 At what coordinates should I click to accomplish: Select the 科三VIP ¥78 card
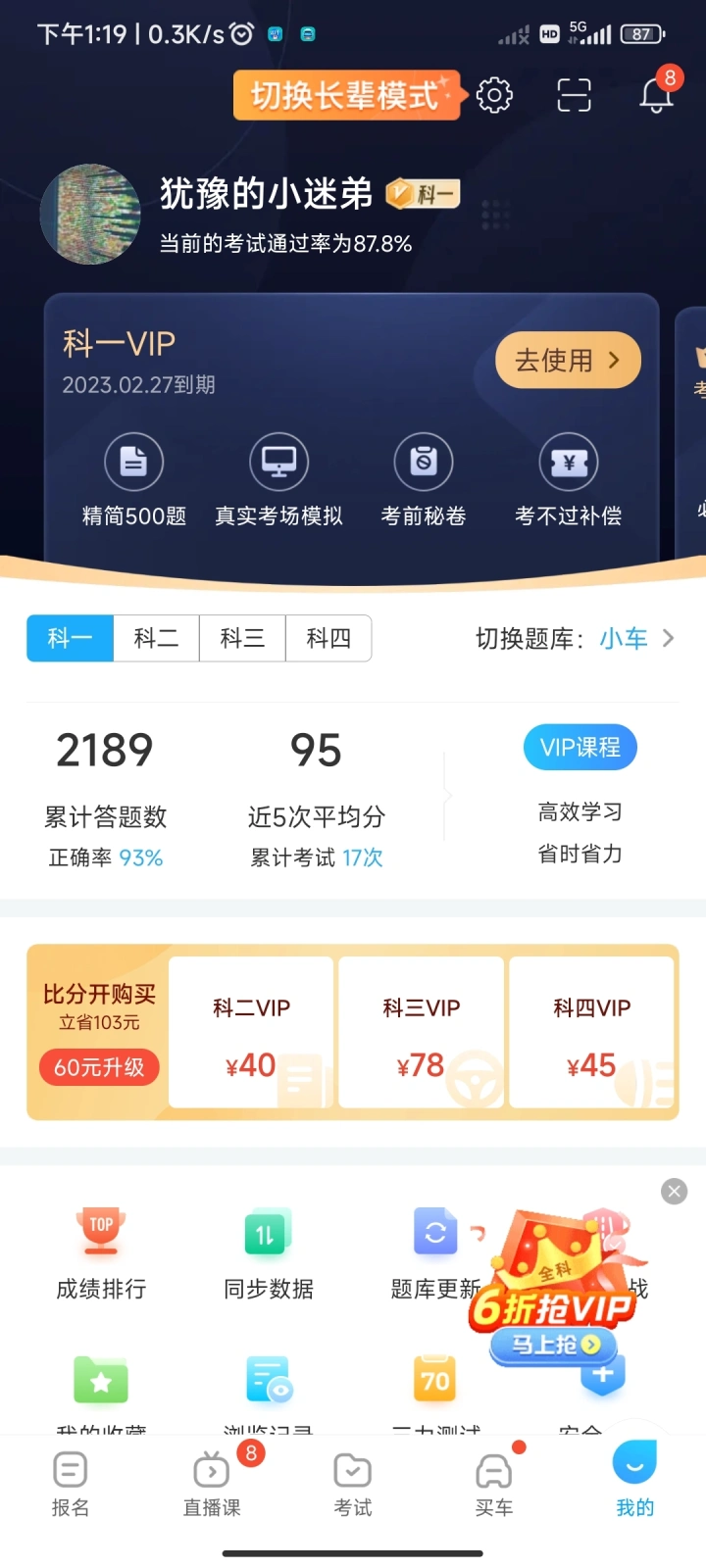422,1033
